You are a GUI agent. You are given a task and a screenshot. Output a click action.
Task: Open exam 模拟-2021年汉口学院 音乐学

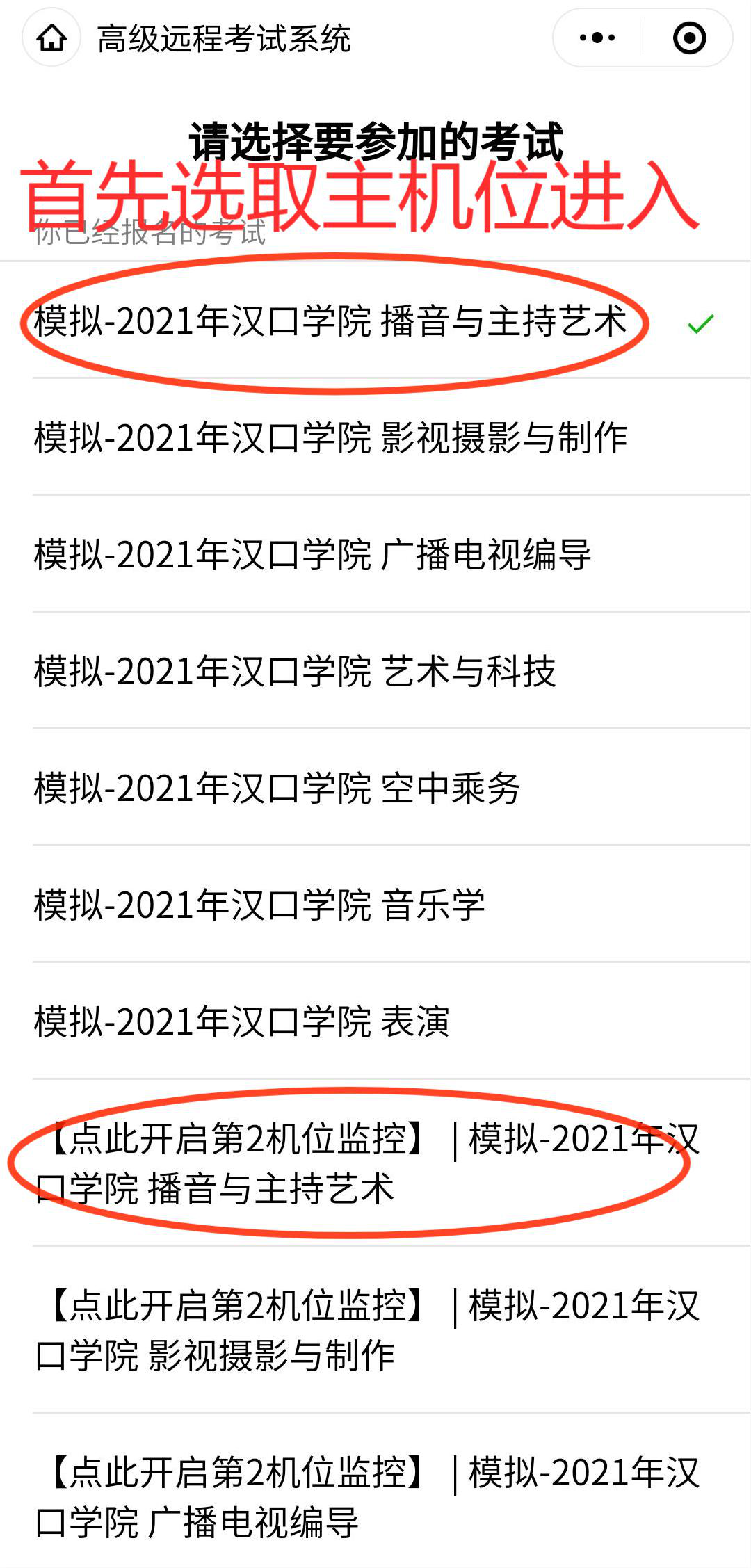pos(259,905)
